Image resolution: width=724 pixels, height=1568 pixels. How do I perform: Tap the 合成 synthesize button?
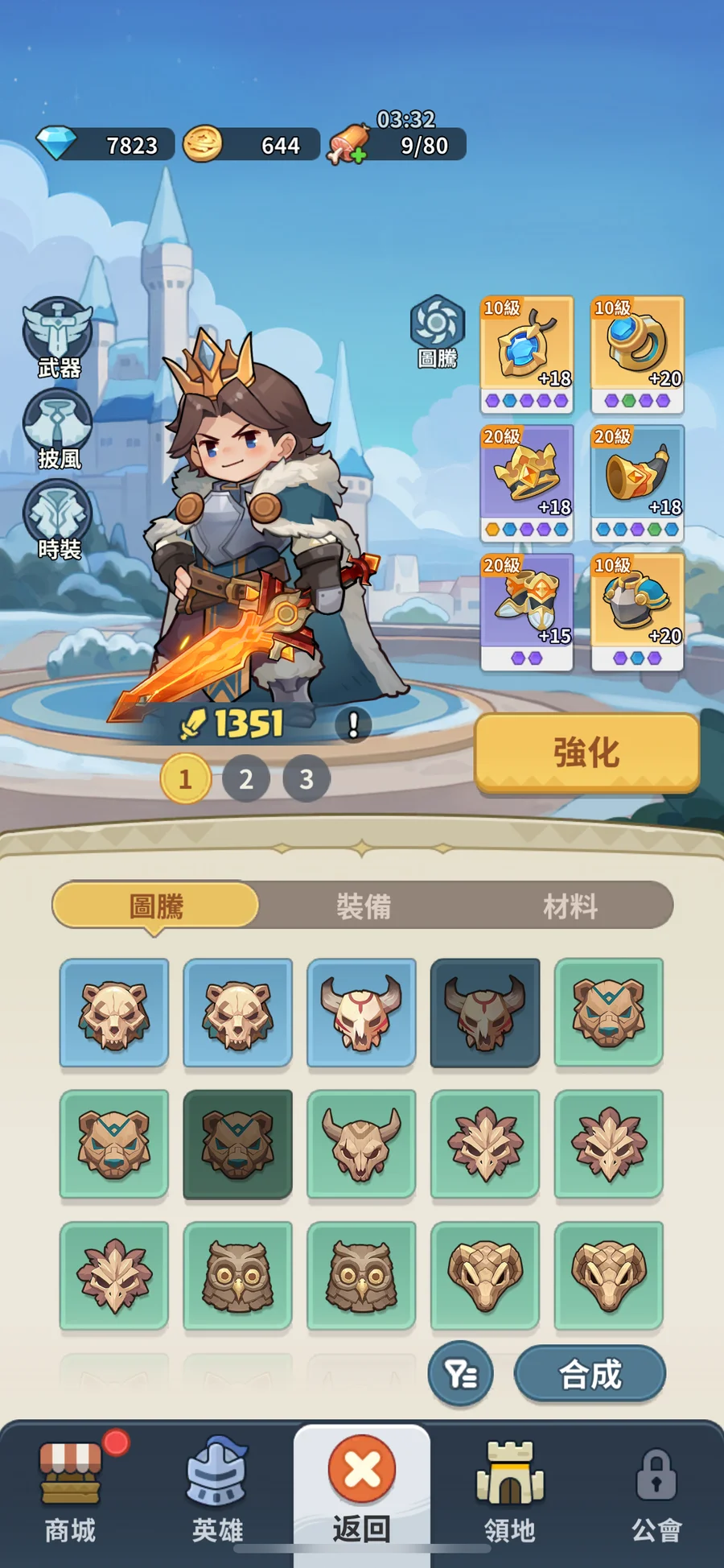tap(590, 1373)
